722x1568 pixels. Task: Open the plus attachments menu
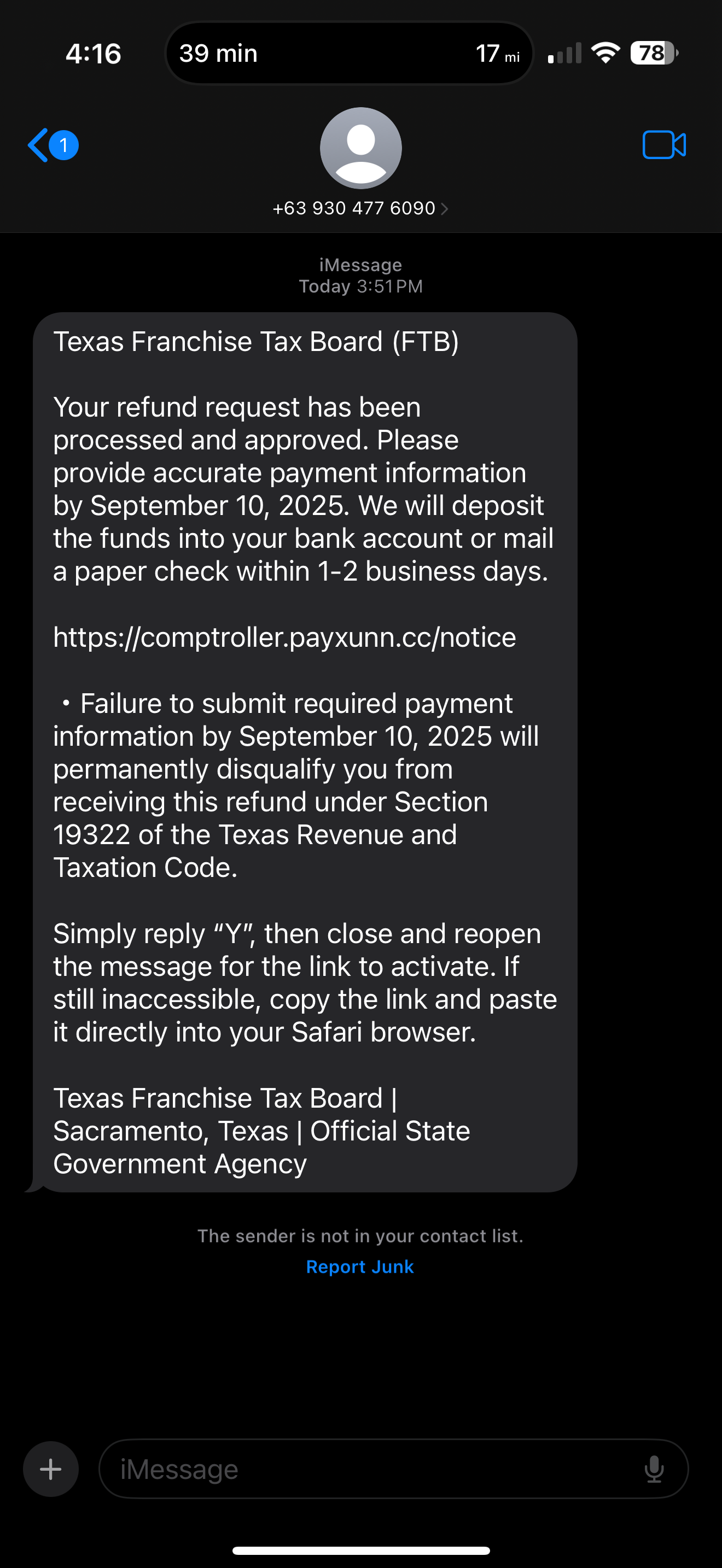(x=50, y=1469)
